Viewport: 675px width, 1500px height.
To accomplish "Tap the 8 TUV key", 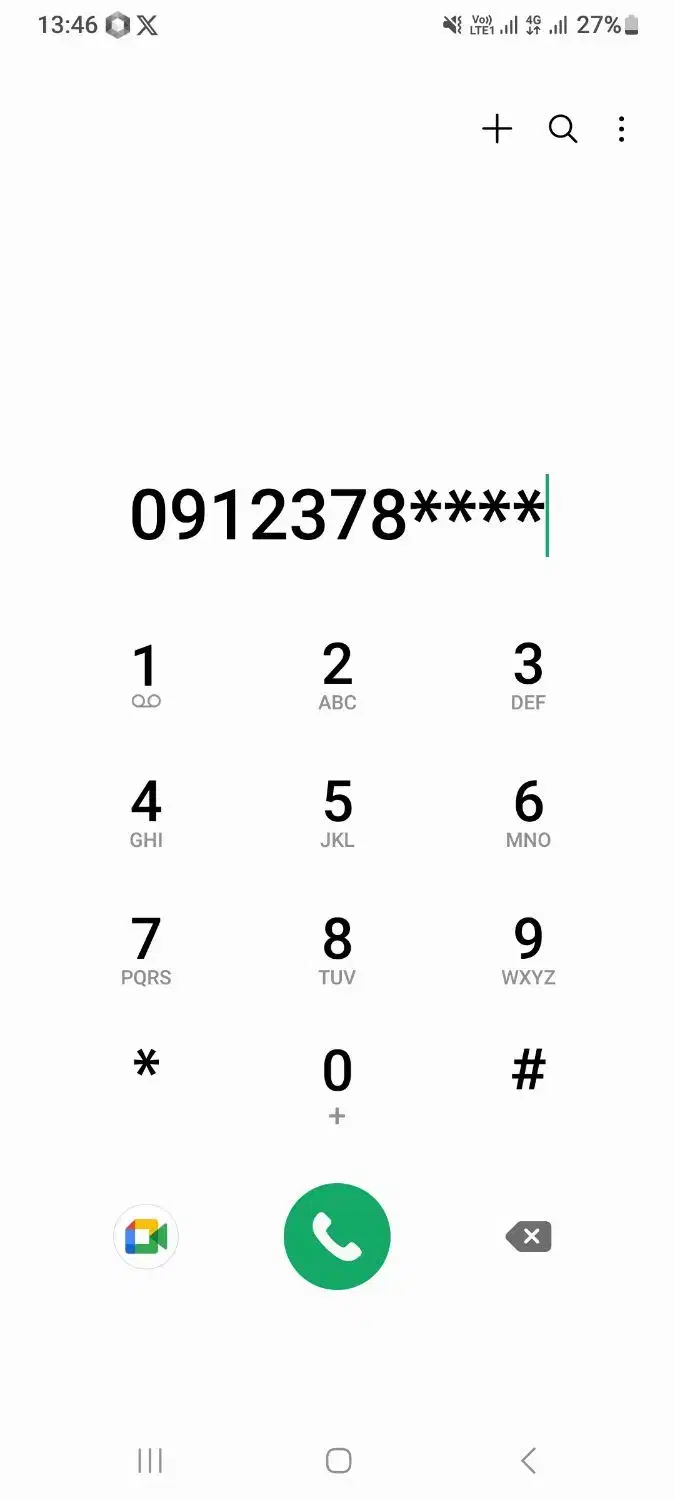I will [x=337, y=950].
